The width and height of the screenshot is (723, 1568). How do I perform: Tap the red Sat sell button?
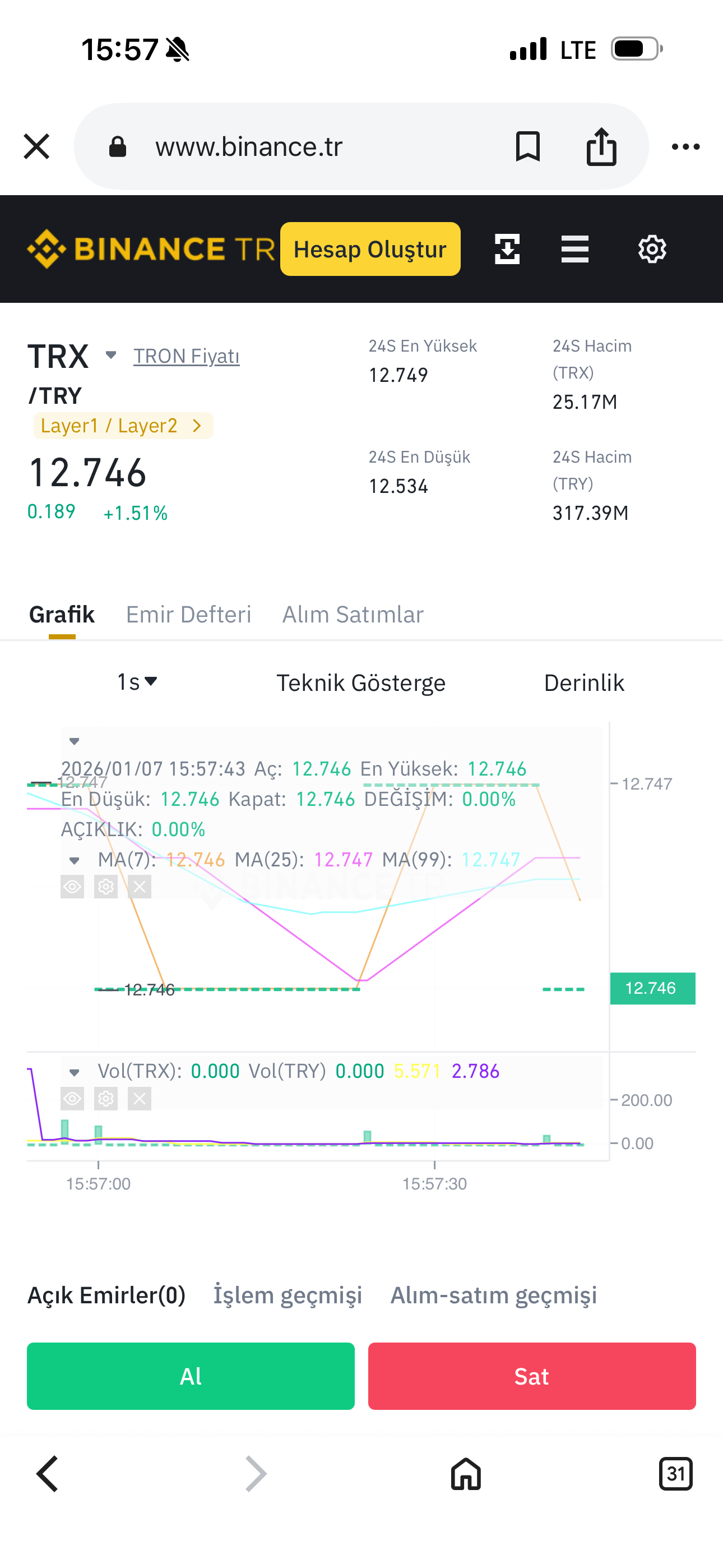click(x=532, y=1376)
